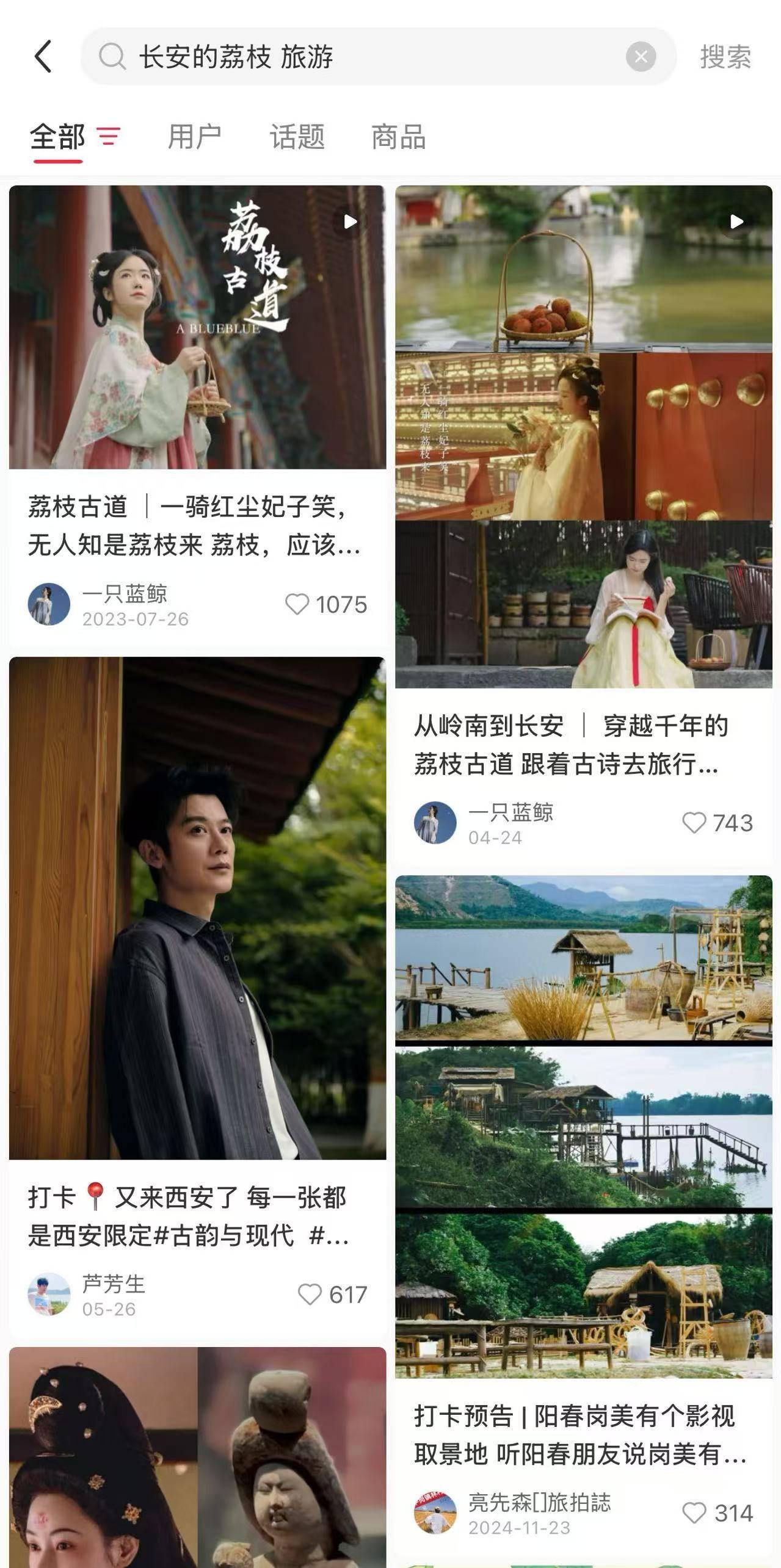Tap the search field with 长安的荔枝 旅游
This screenshot has height=1568, width=781.
pos(366,57)
